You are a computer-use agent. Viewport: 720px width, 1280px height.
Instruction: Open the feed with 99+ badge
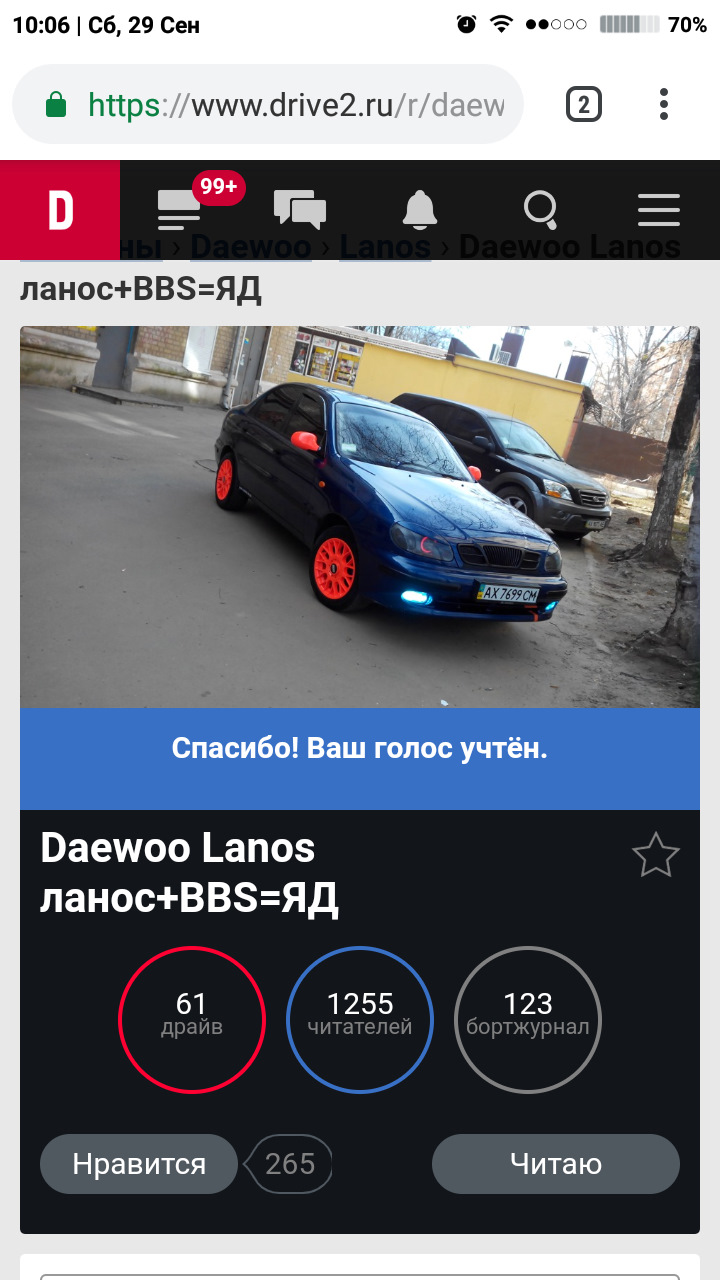[182, 210]
